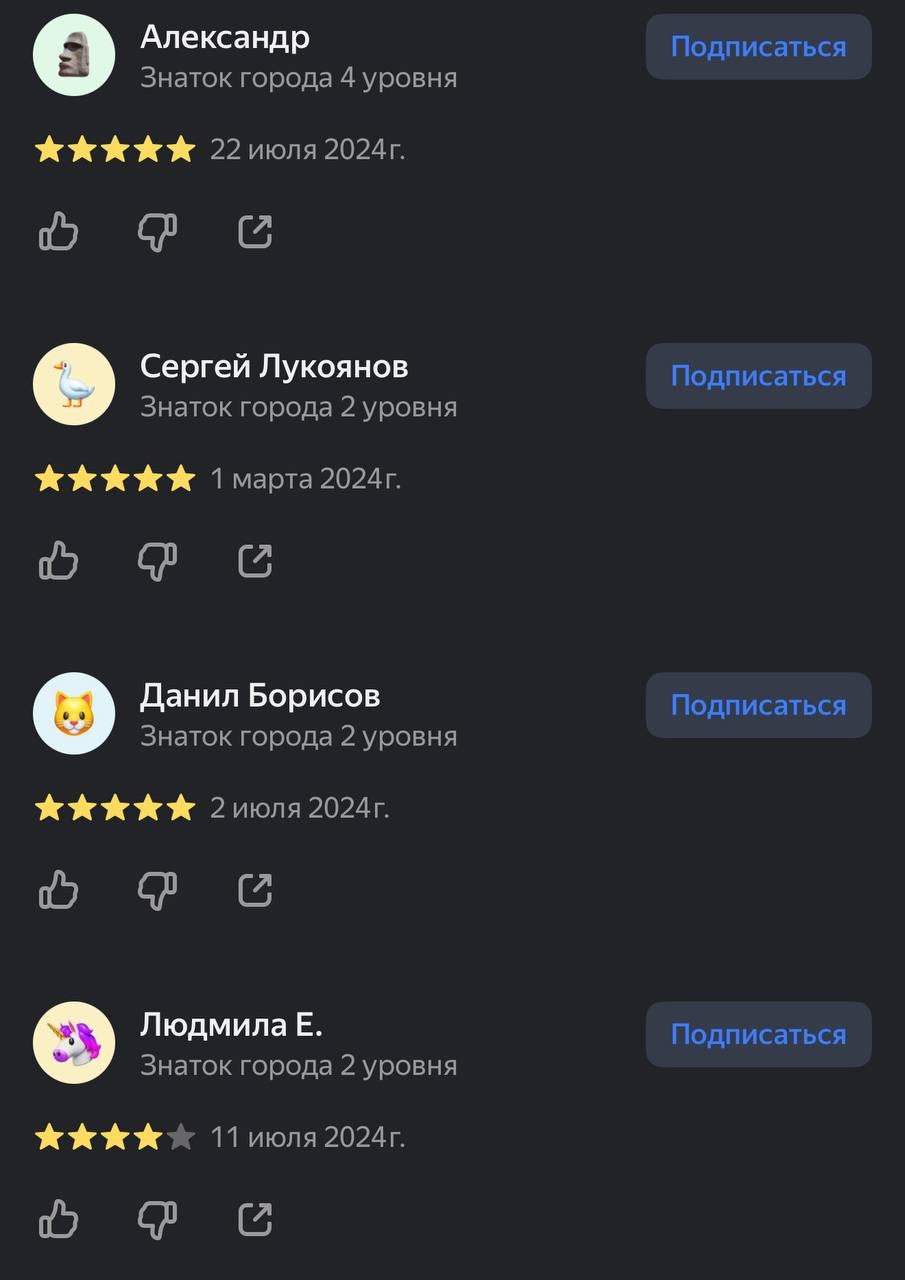The image size is (905, 1280).
Task: Share Сергей Лукоянов's review
Action: [255, 561]
